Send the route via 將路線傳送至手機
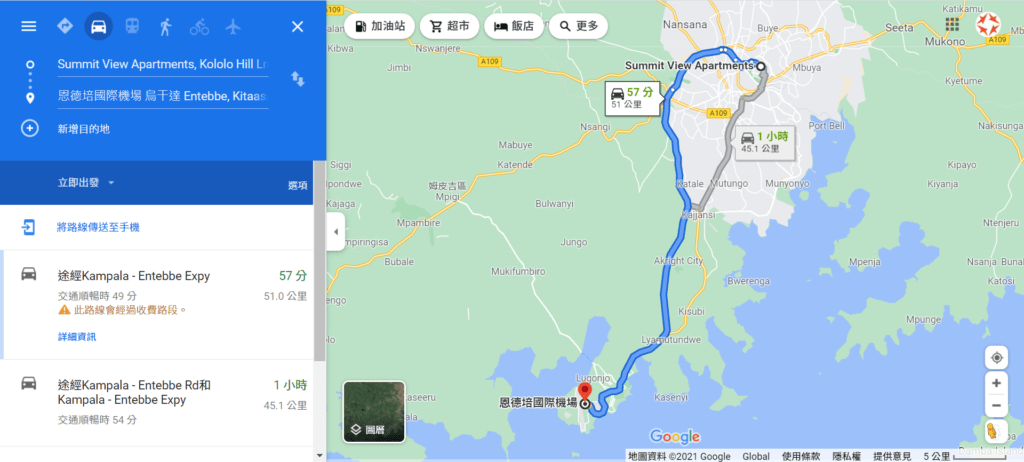Image resolution: width=1024 pixels, height=462 pixels. click(x=97, y=227)
